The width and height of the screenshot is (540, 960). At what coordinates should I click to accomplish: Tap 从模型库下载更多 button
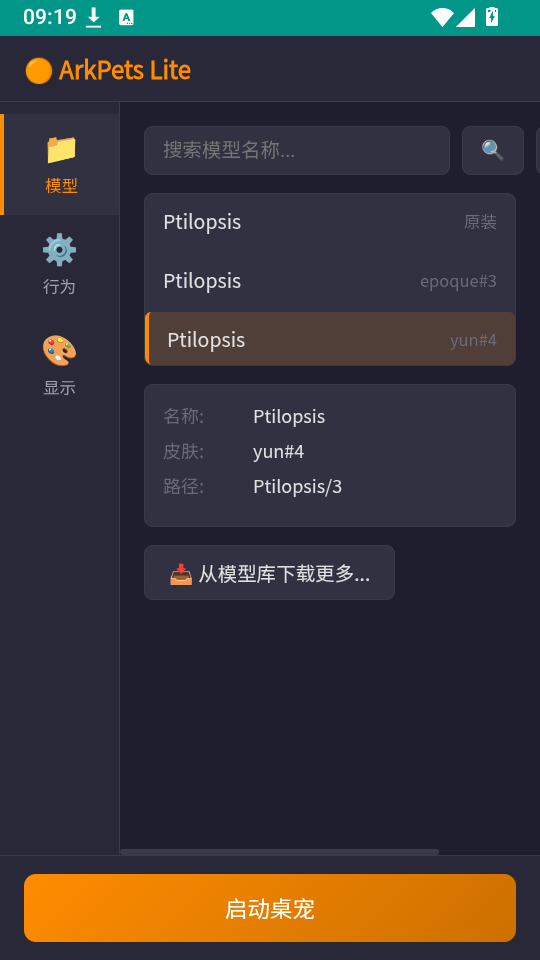click(x=269, y=572)
